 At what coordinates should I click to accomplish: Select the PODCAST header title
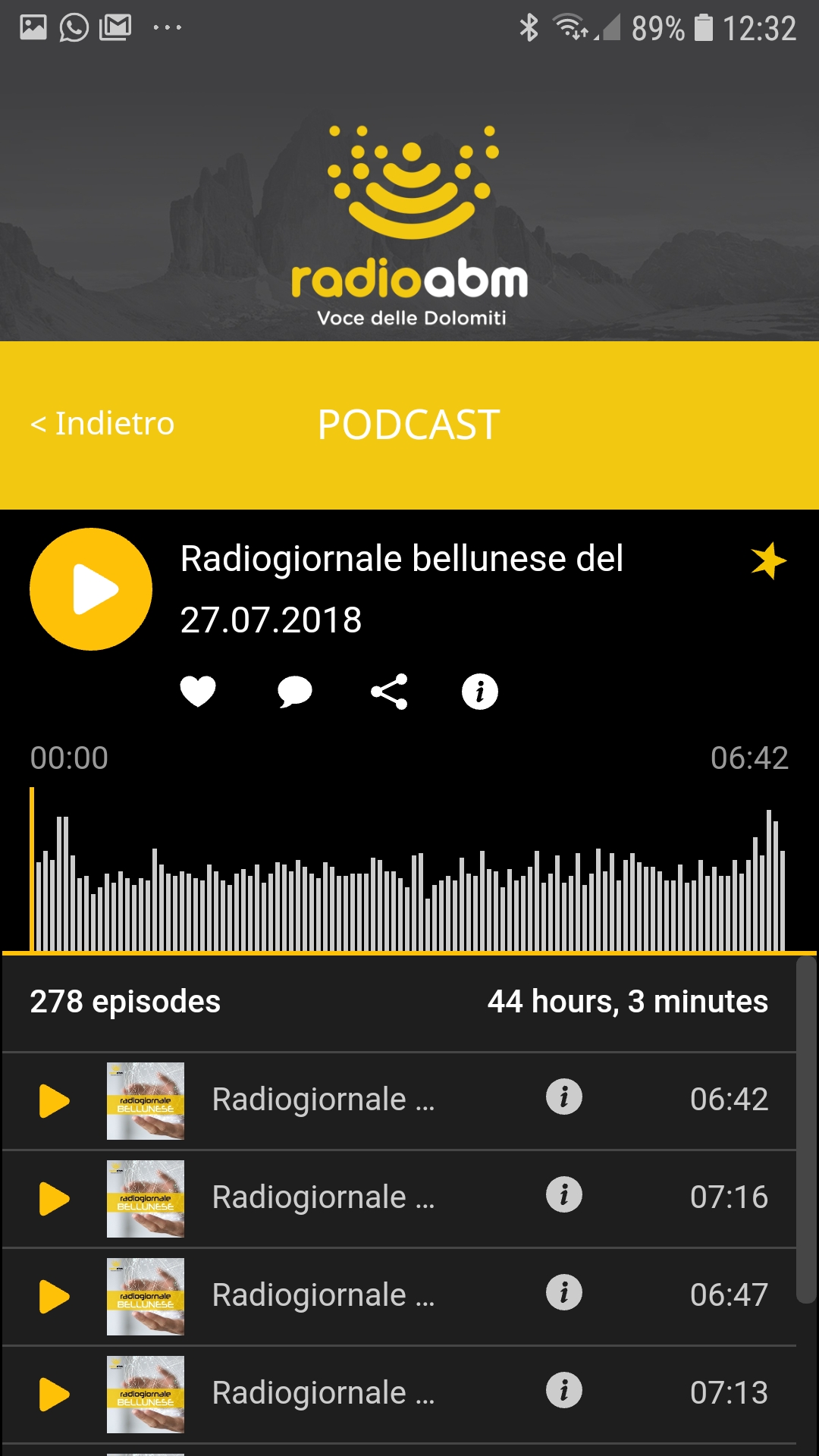point(407,424)
